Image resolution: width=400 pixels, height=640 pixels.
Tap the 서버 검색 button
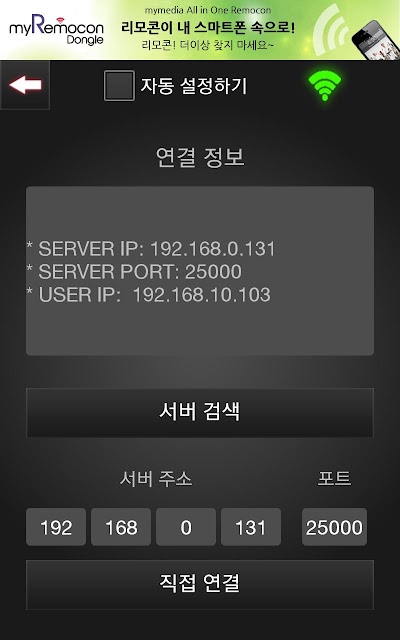point(200,412)
